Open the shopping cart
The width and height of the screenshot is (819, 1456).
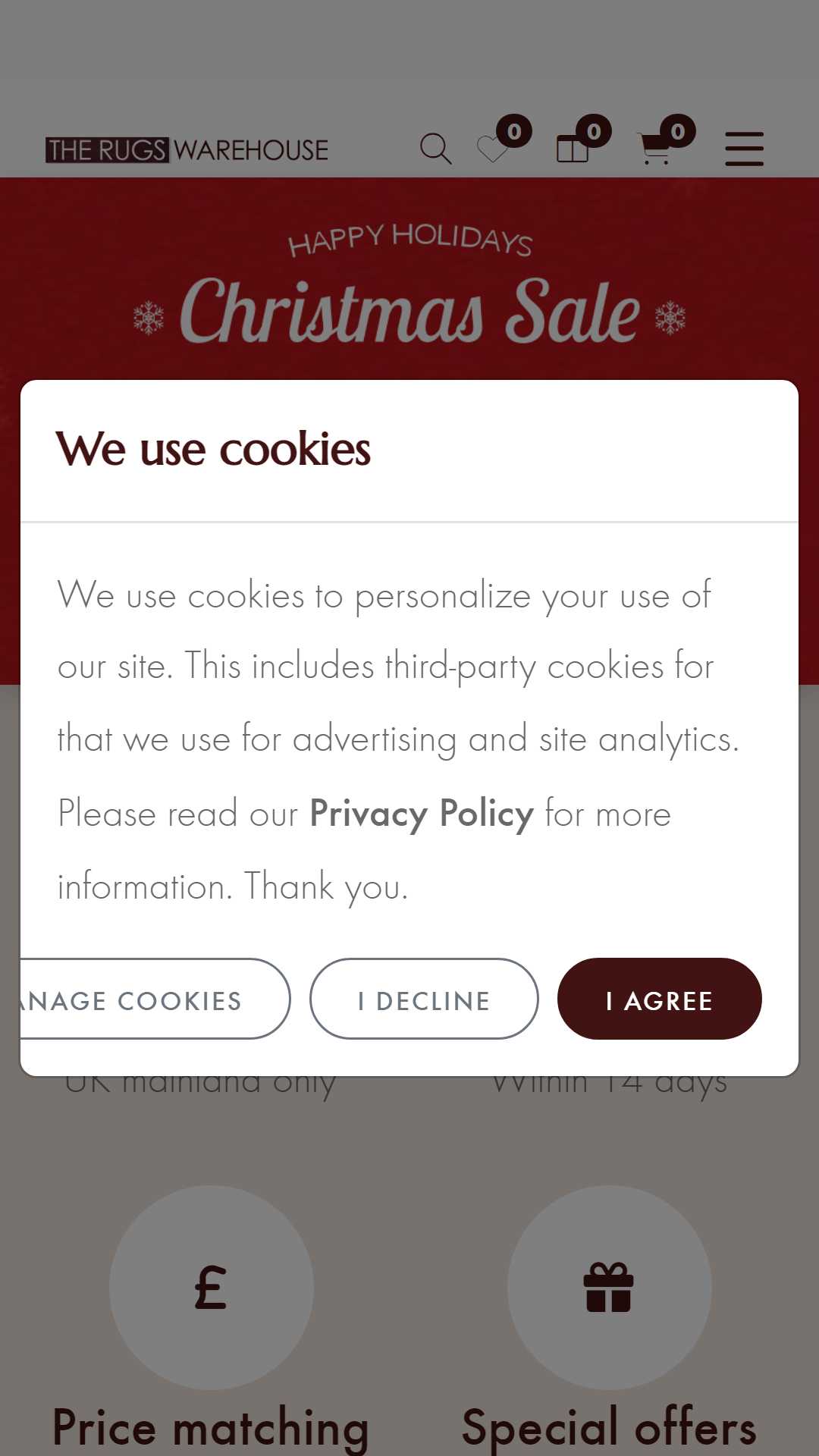656,147
